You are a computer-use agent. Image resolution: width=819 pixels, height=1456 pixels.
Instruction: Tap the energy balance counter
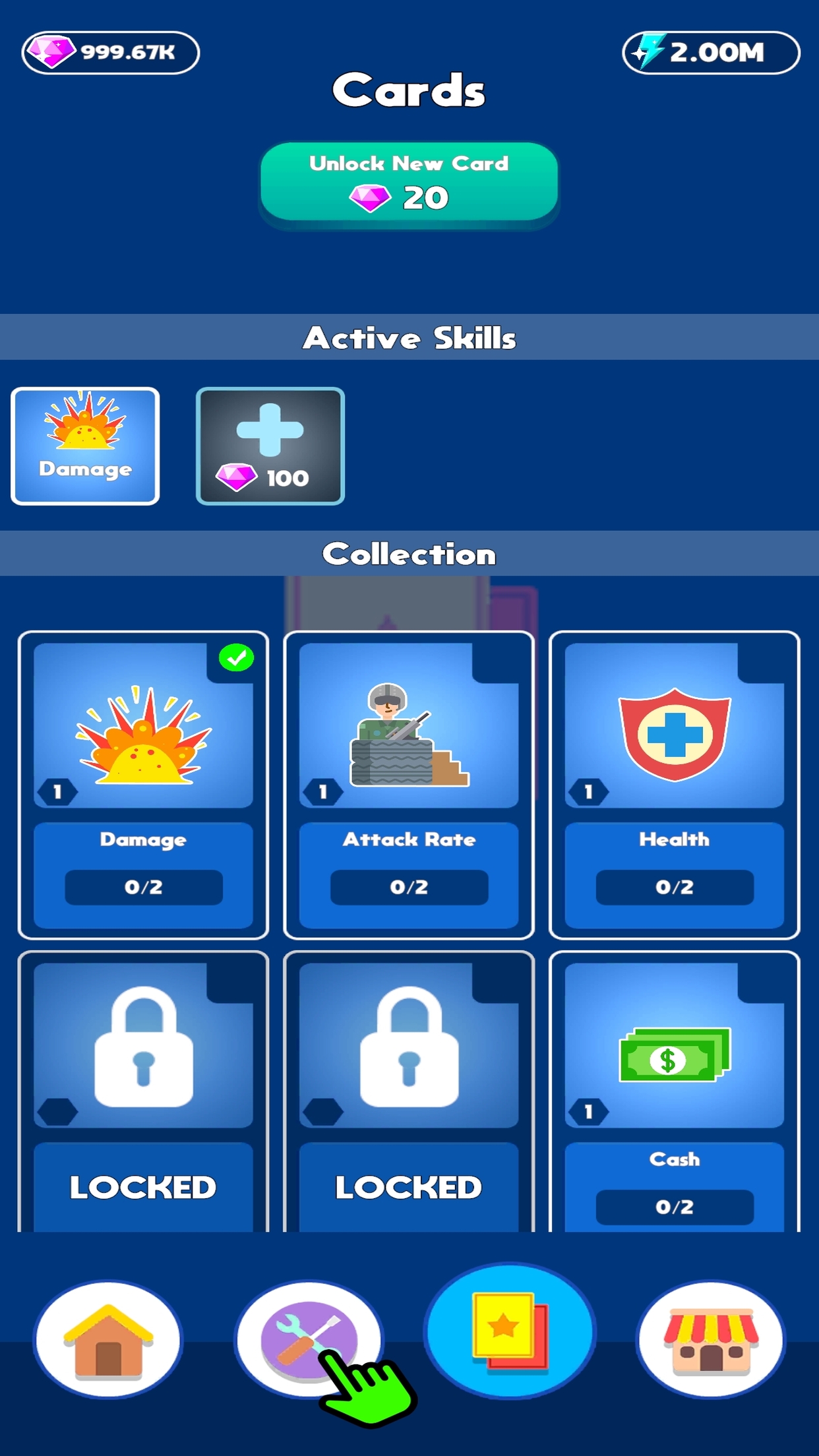(x=711, y=53)
